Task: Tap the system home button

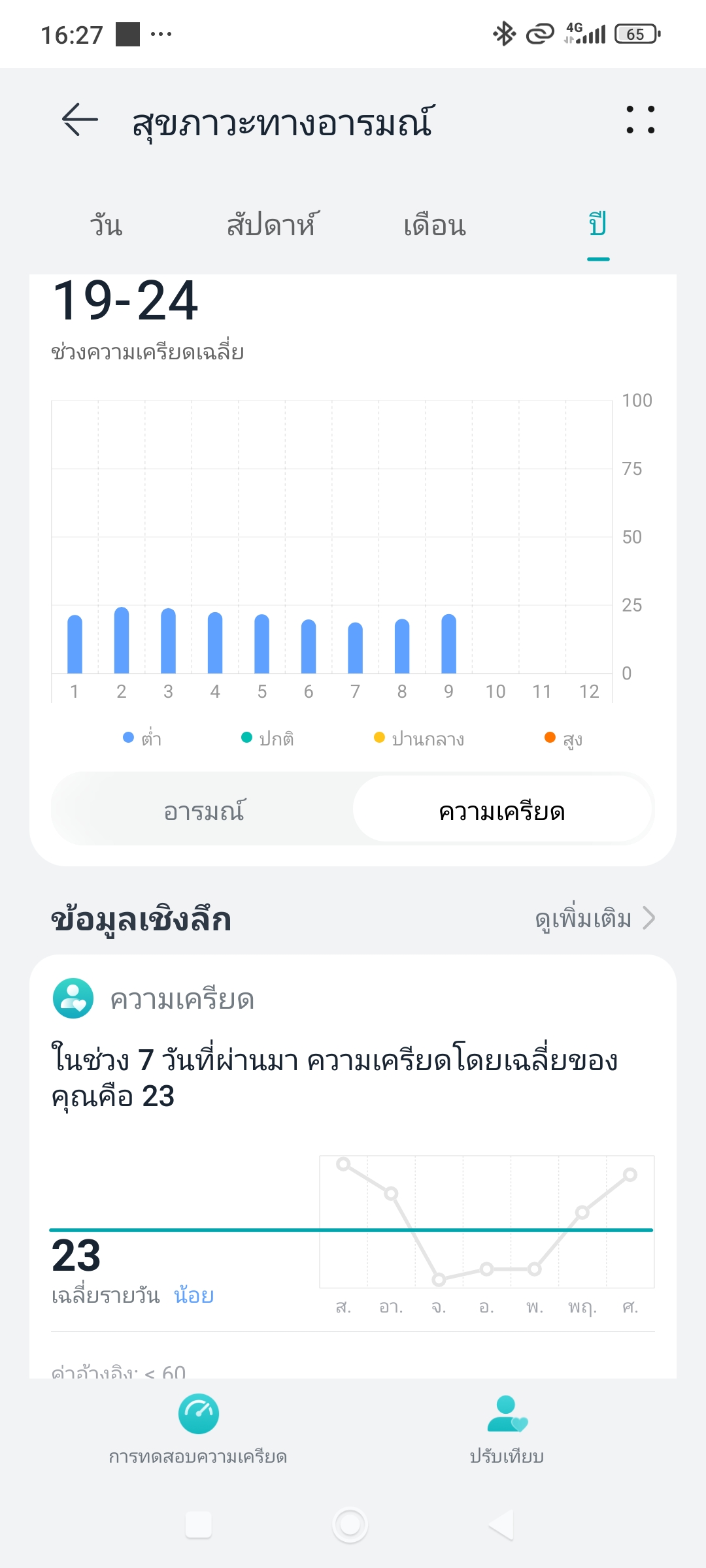Action: (x=350, y=1525)
